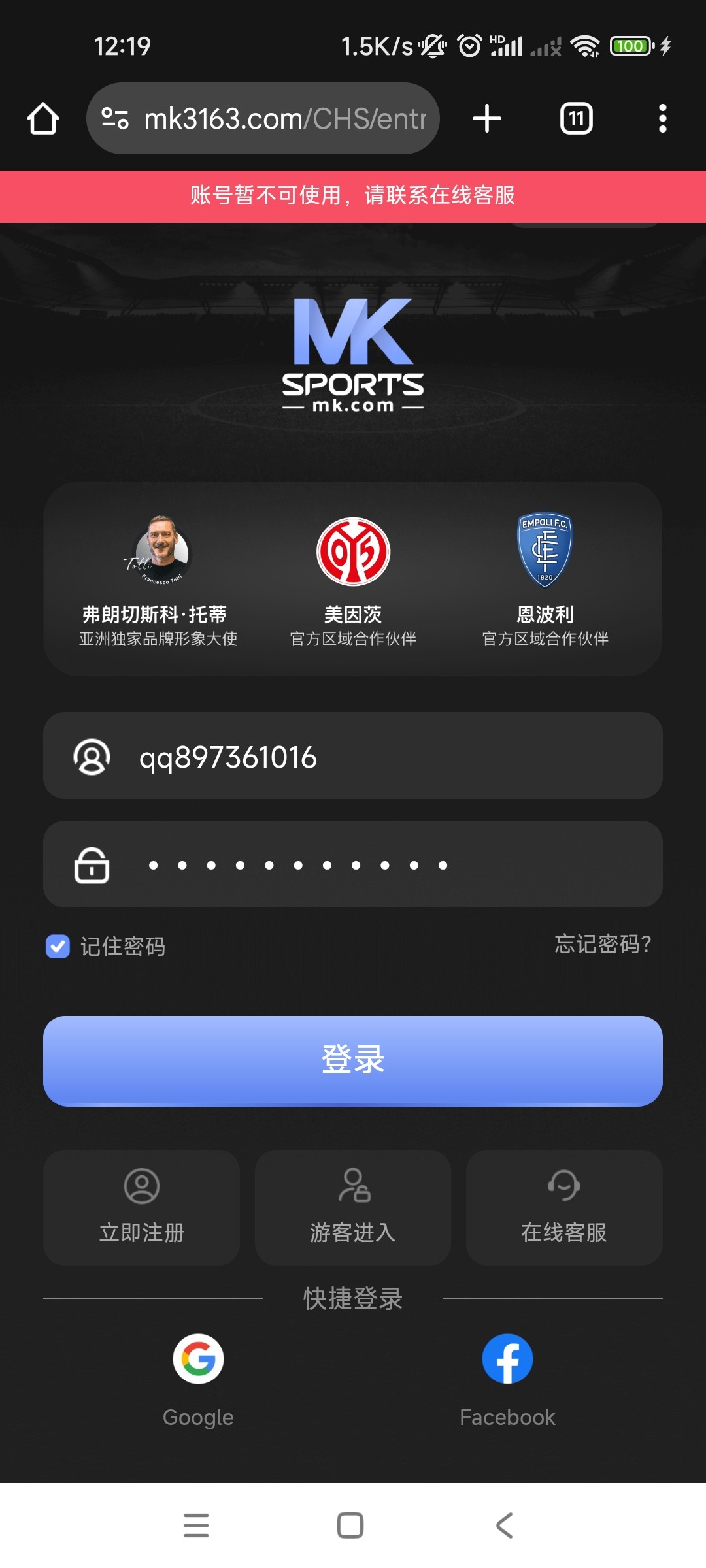Image resolution: width=706 pixels, height=1568 pixels.
Task: Open the system recent apps menu
Action: 196,1526
